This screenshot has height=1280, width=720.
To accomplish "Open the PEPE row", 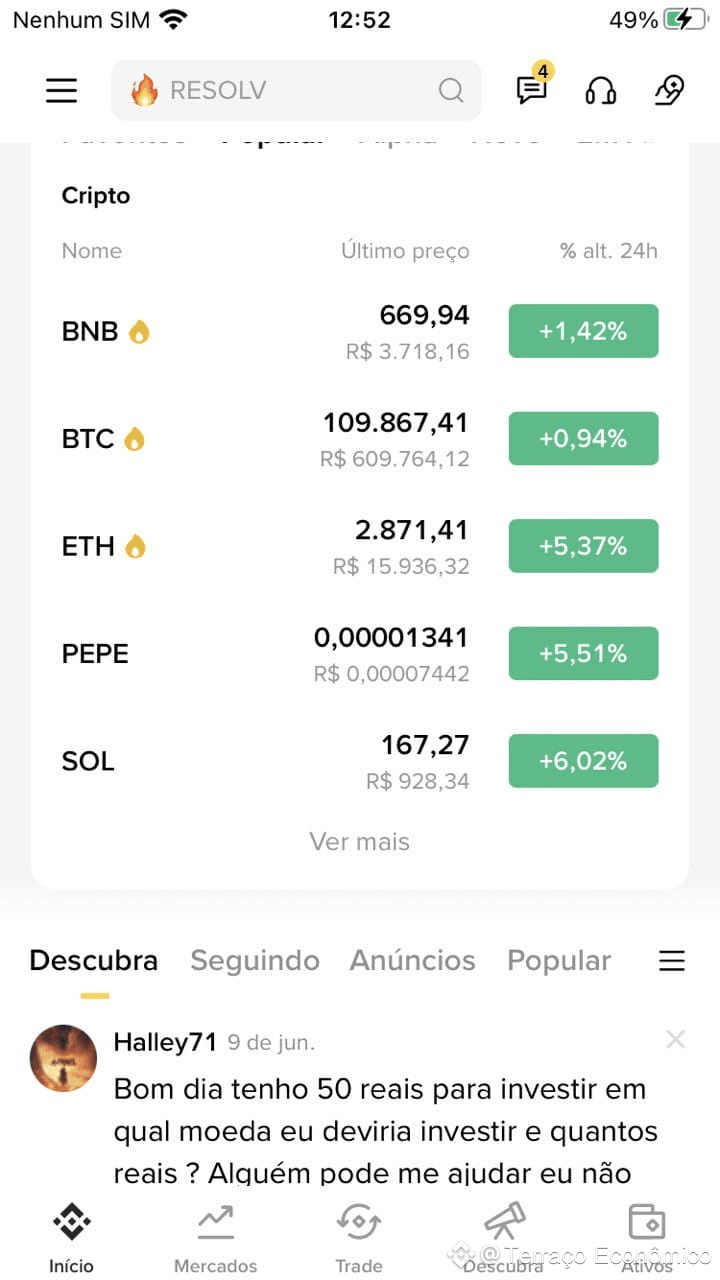I will 360,654.
